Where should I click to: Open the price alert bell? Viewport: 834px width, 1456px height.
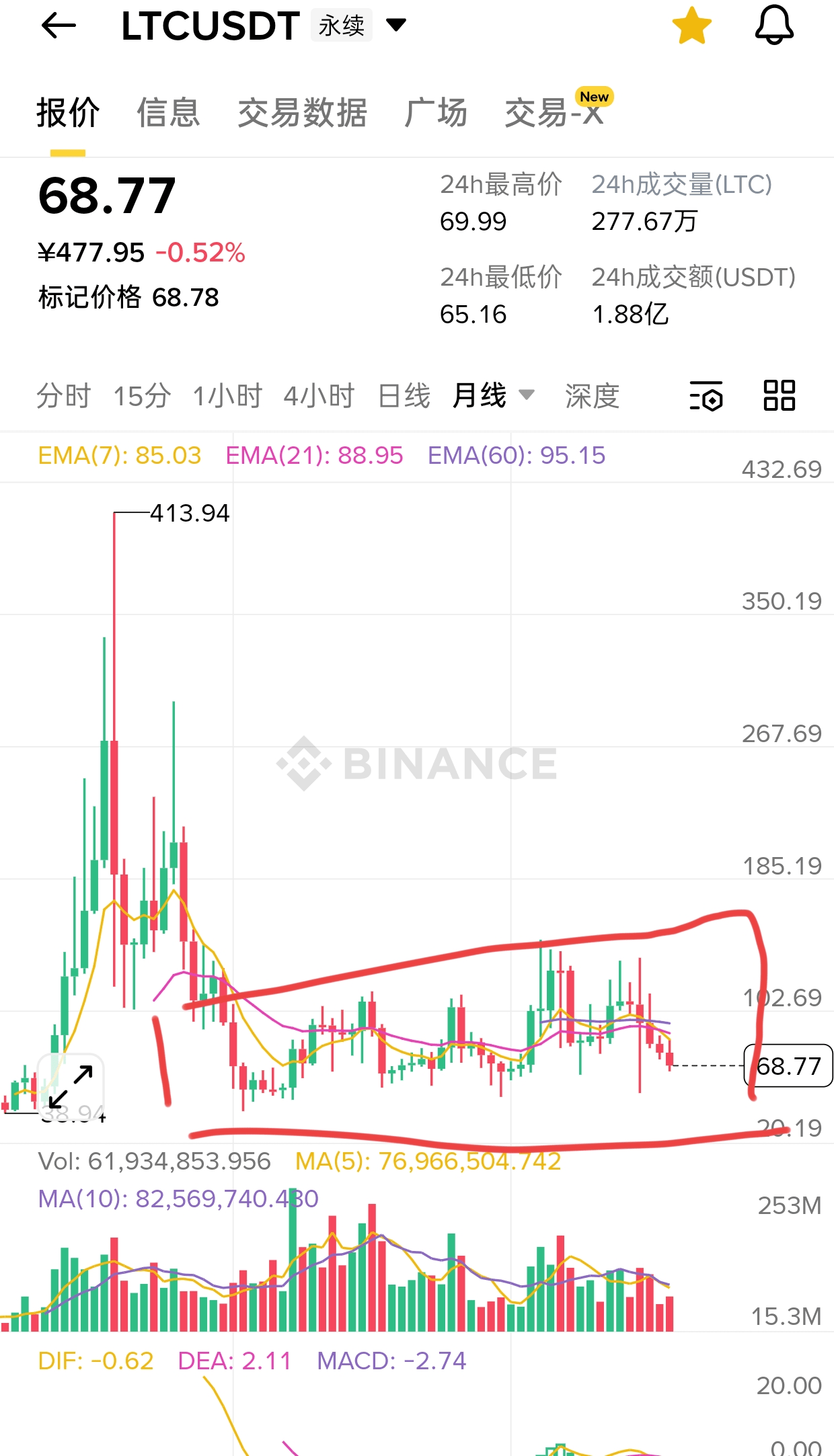tap(774, 26)
